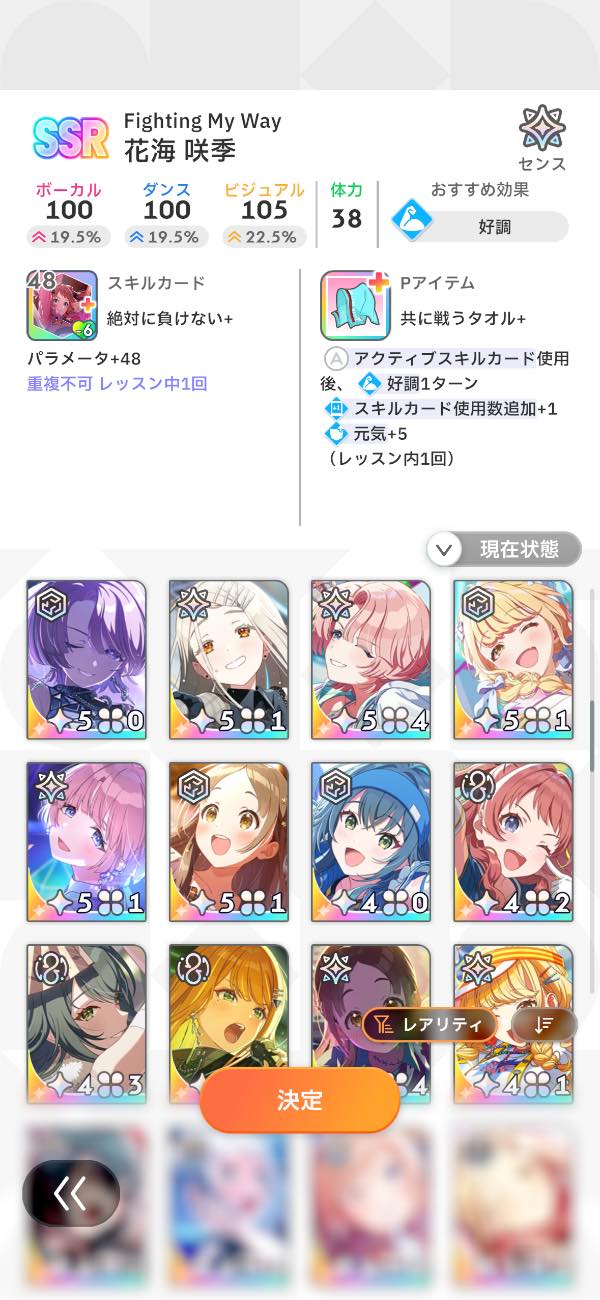Expand the 現在状態 dropdown
The image size is (600, 1300).
[x=504, y=549]
